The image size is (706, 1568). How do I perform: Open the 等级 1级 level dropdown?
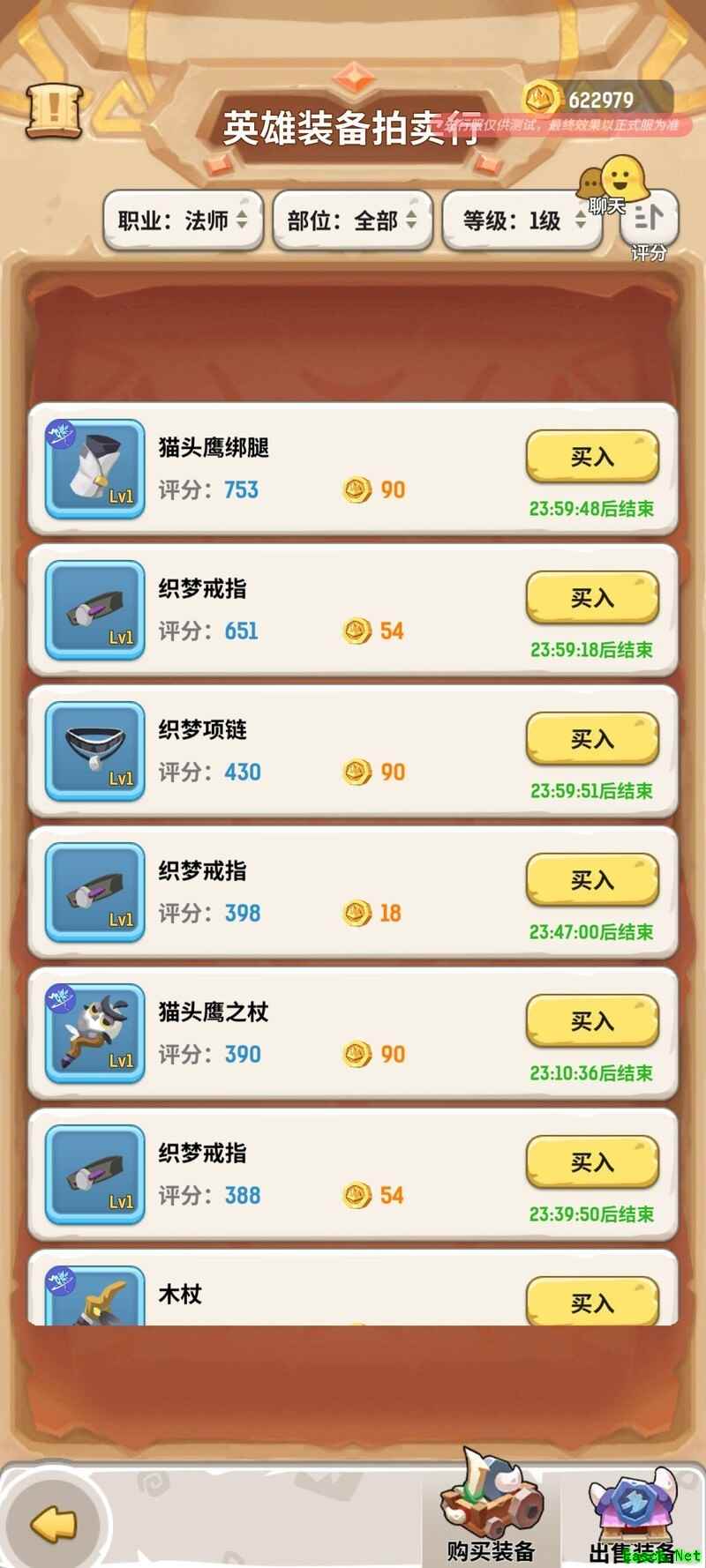(522, 220)
